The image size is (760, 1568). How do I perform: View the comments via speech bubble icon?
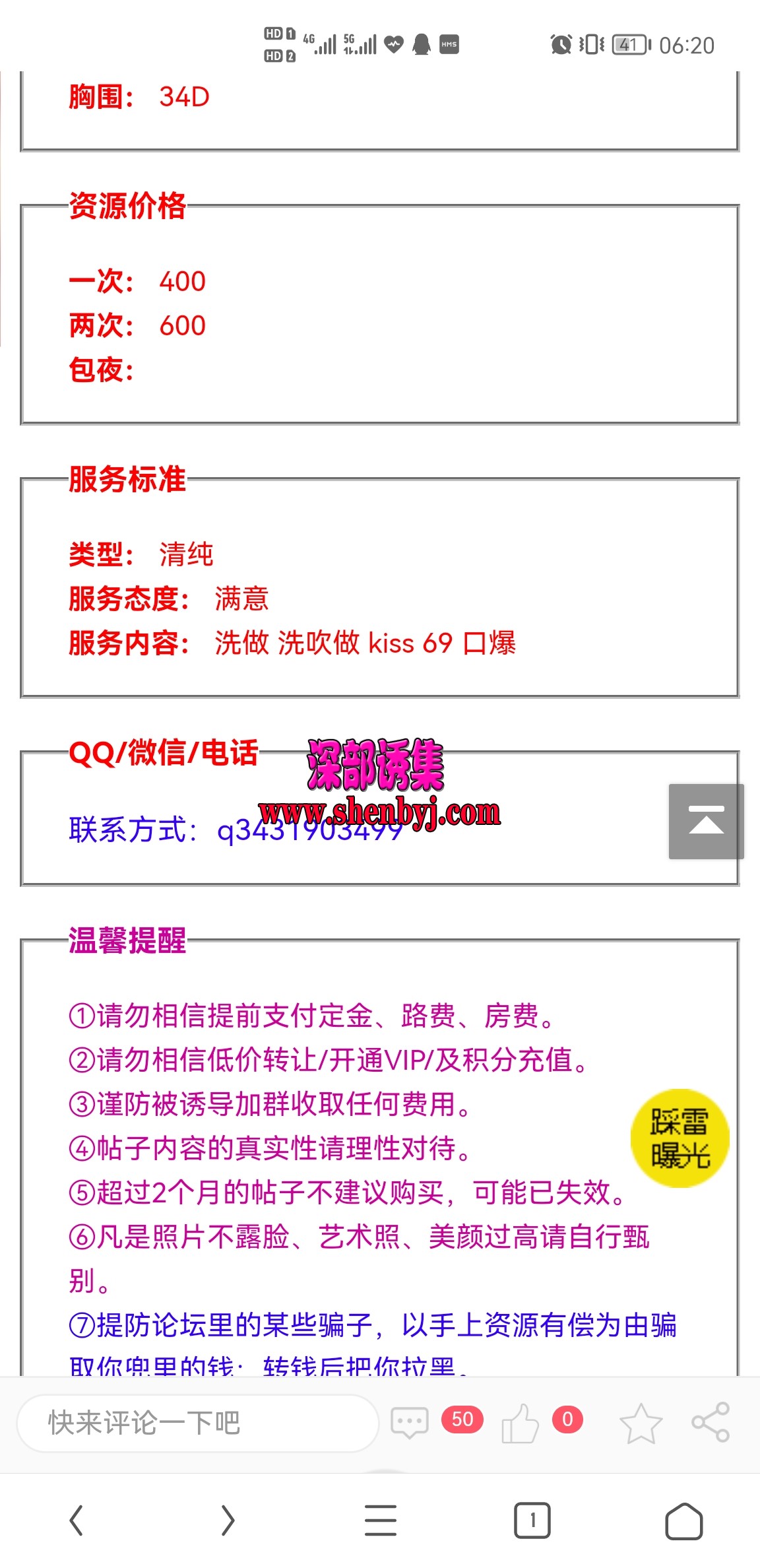[x=410, y=1422]
